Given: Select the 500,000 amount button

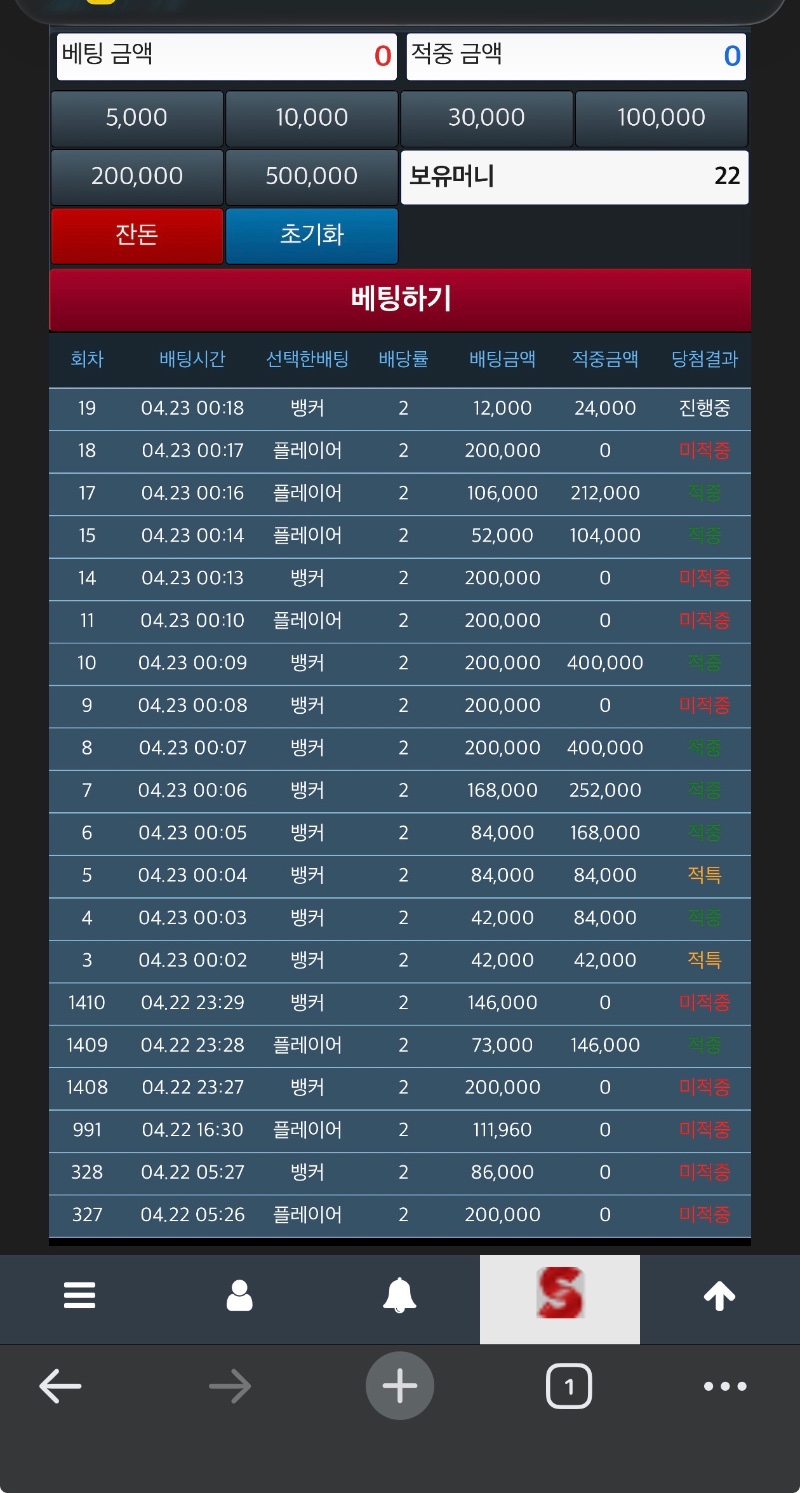Looking at the screenshot, I should pyautogui.click(x=311, y=177).
